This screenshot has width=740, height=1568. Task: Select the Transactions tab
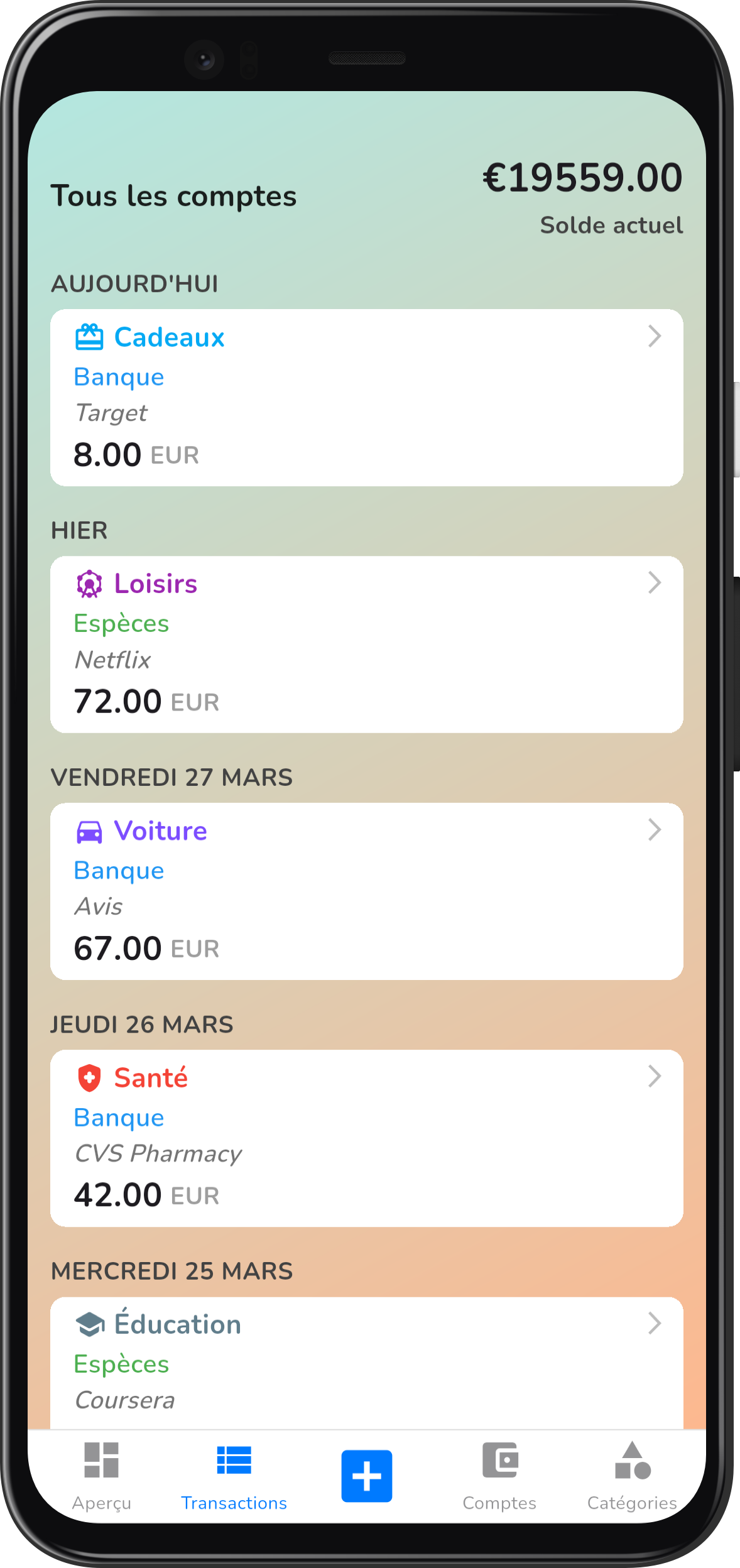234,1476
